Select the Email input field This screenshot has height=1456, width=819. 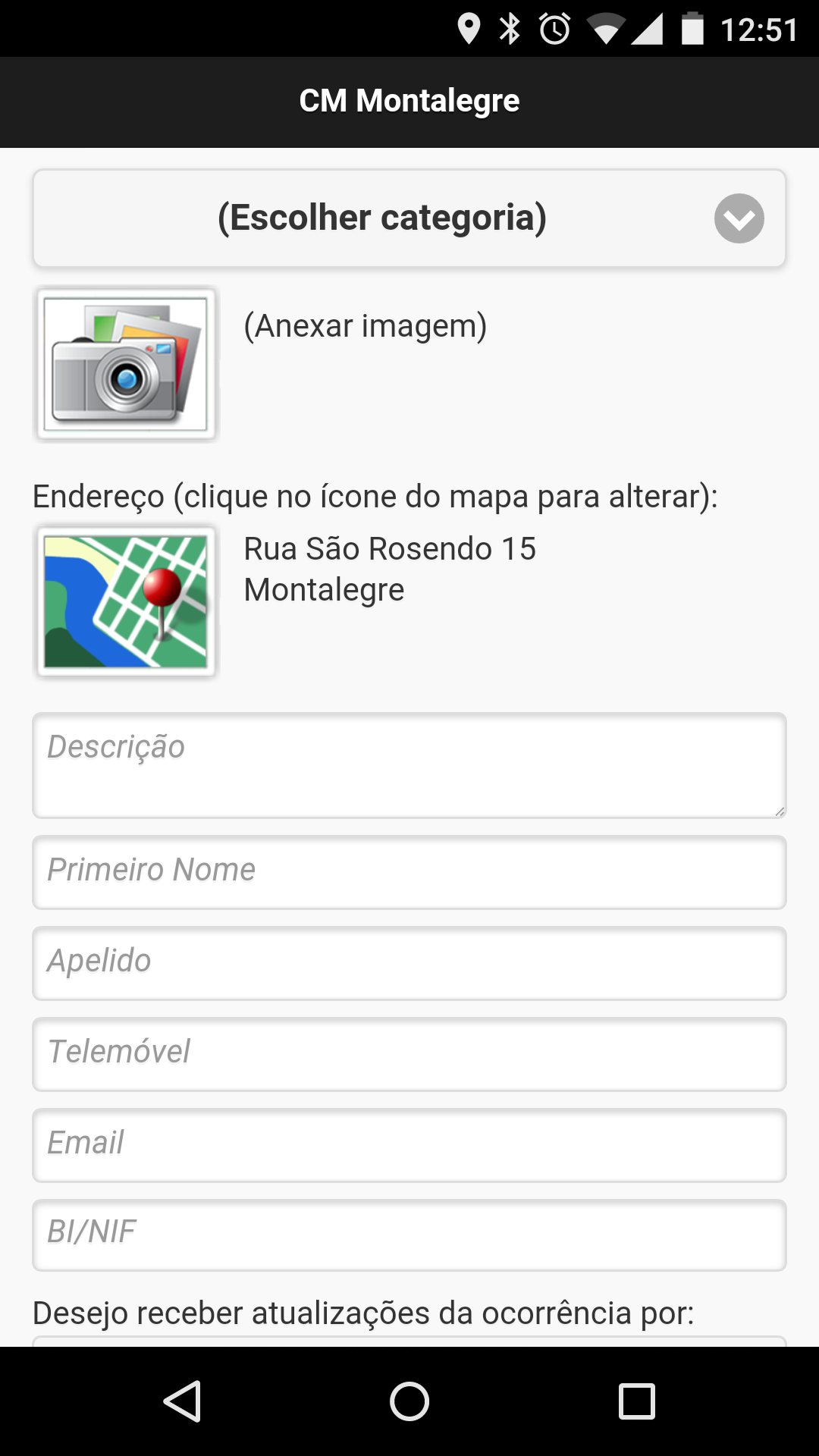click(x=409, y=1145)
